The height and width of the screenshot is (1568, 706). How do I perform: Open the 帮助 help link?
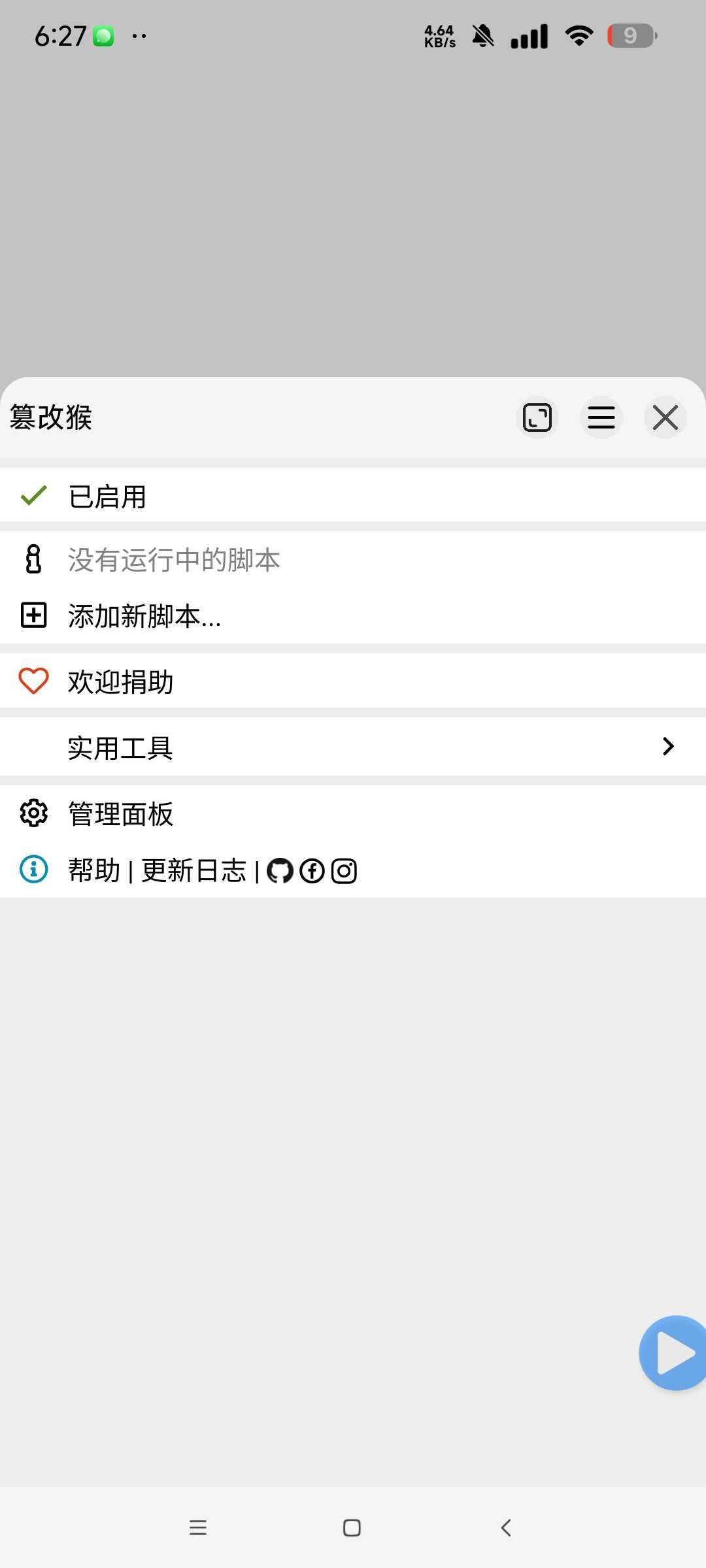(94, 871)
